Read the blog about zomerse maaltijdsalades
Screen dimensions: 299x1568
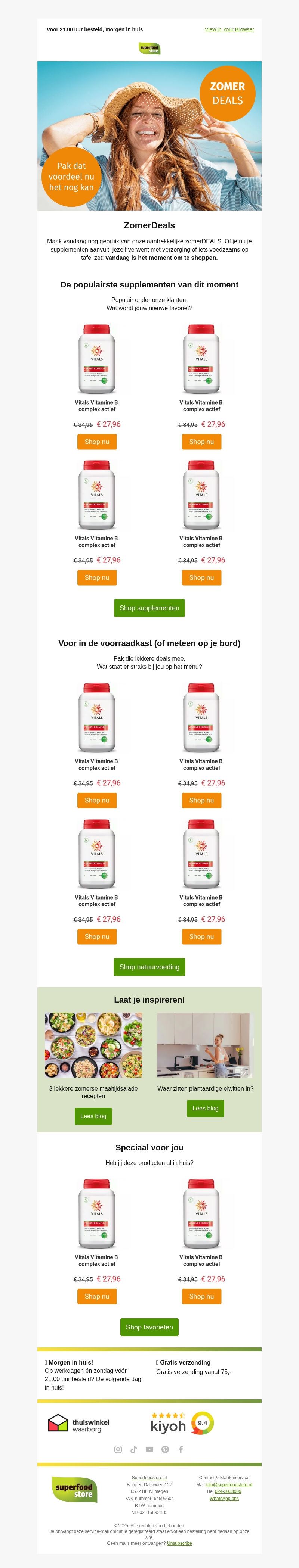point(93,1116)
